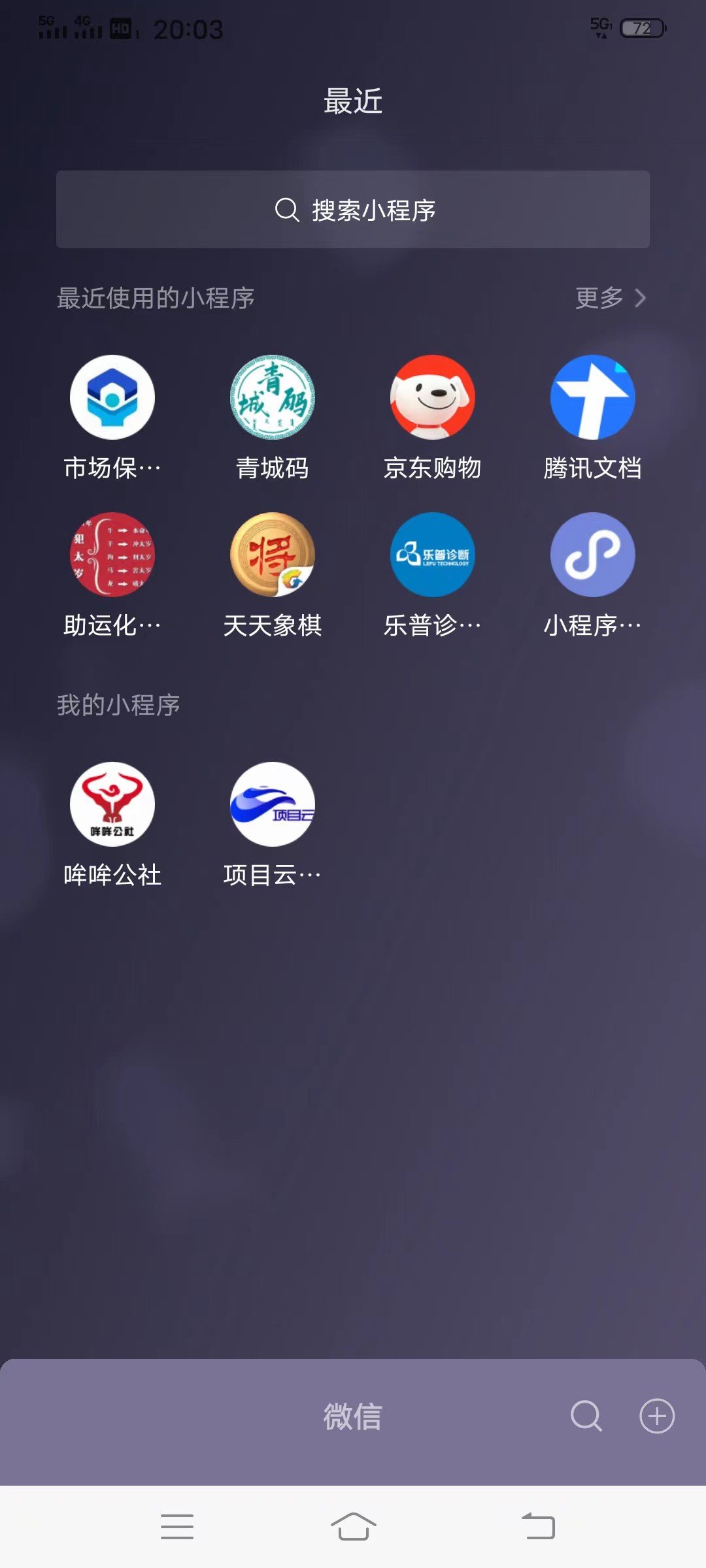Launch 哞哞公社 from my mini programs
This screenshot has height=1568, width=706.
(x=112, y=804)
